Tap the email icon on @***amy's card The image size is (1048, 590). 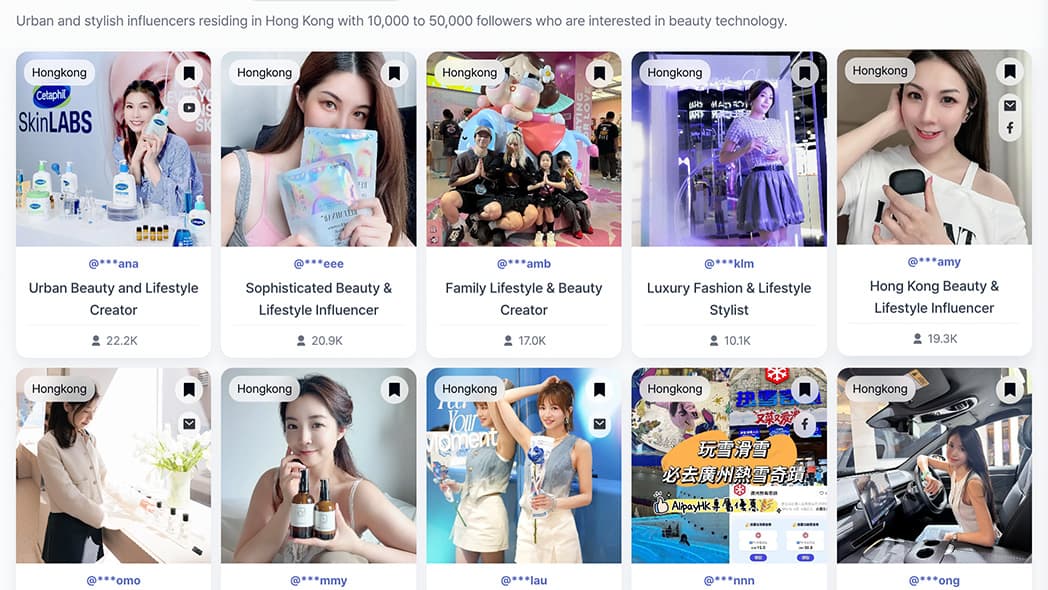(x=1010, y=105)
